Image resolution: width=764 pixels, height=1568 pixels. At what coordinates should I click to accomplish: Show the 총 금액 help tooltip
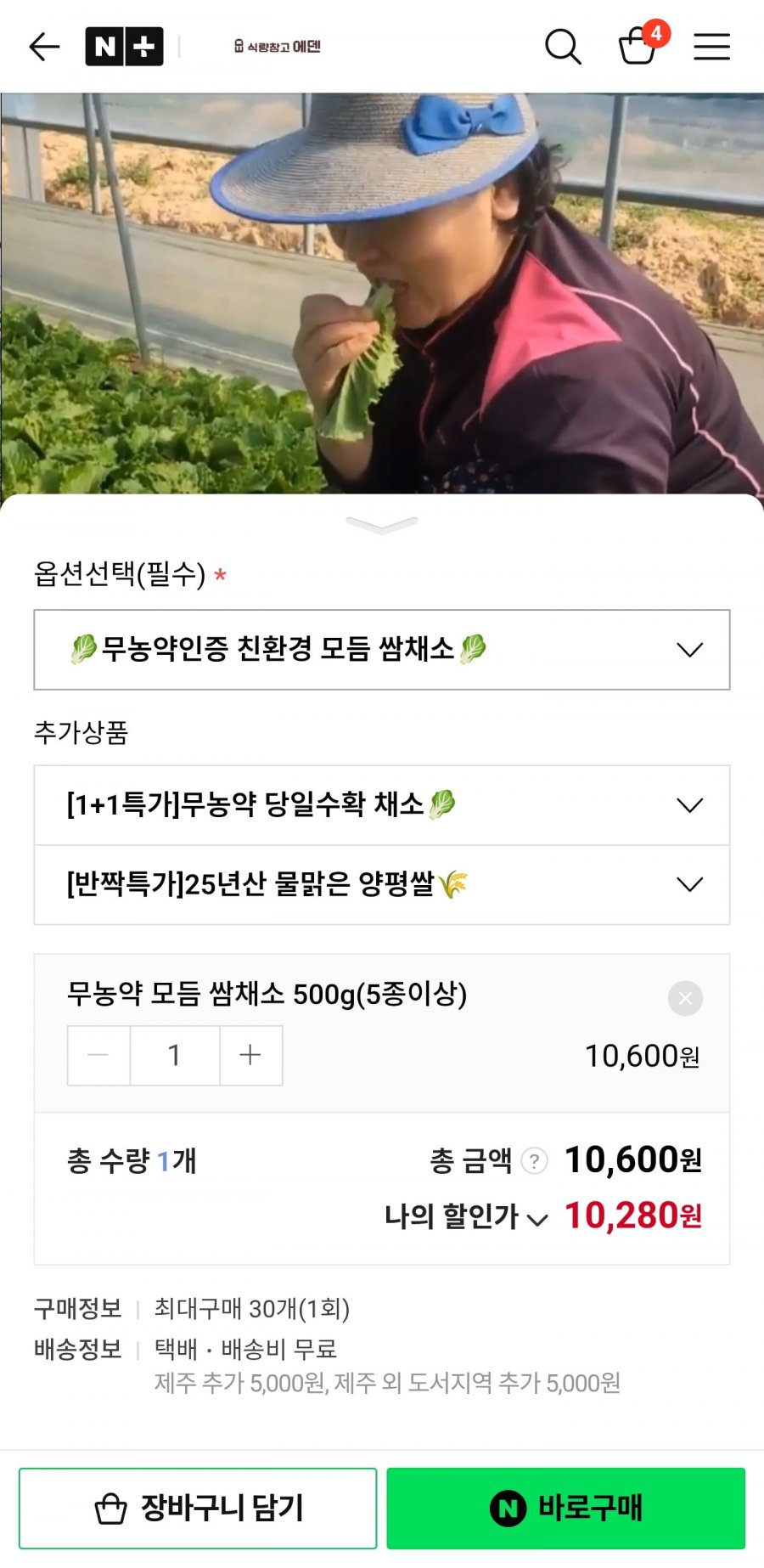(534, 1160)
